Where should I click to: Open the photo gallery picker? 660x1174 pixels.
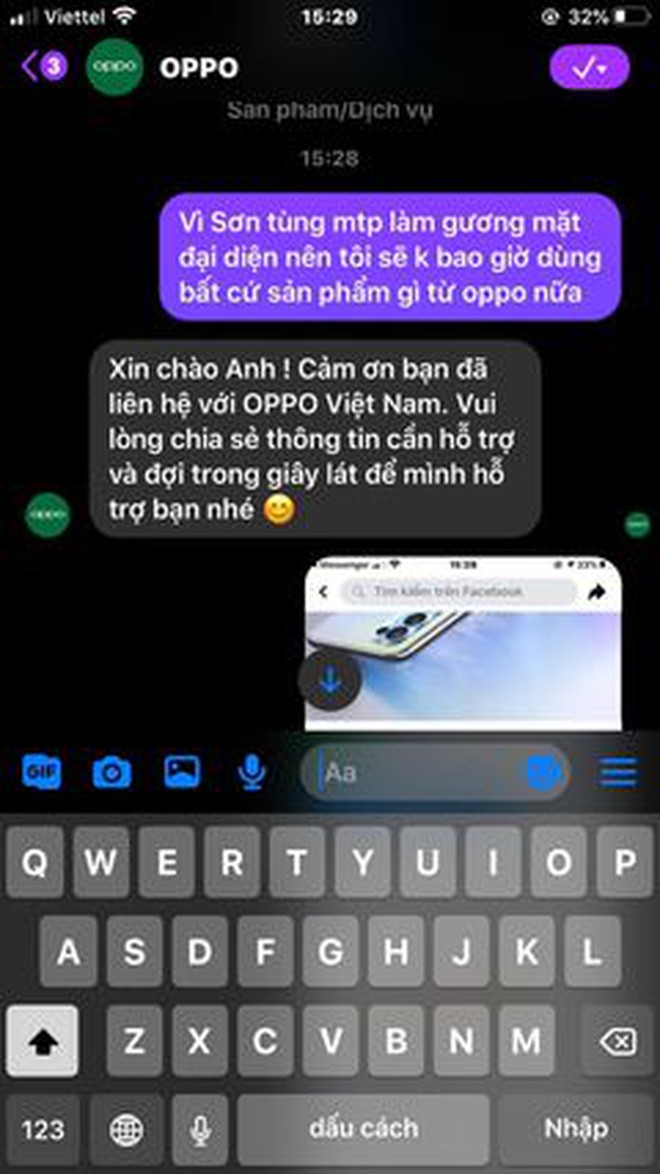(182, 771)
